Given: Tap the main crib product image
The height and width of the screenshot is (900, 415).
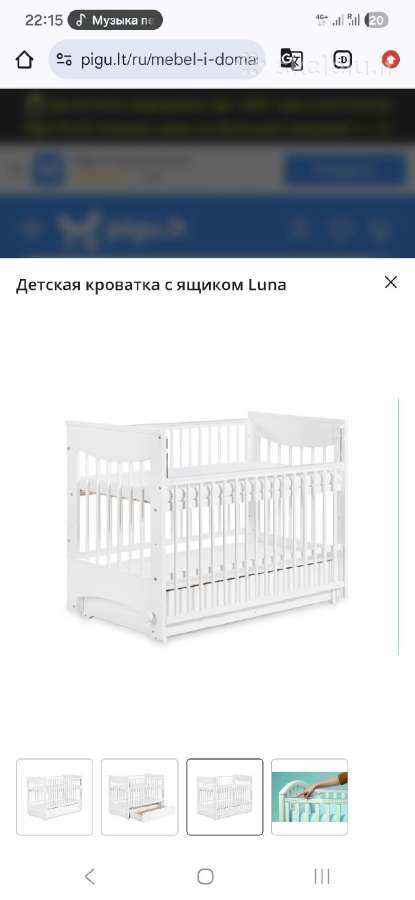Looking at the screenshot, I should (x=206, y=526).
